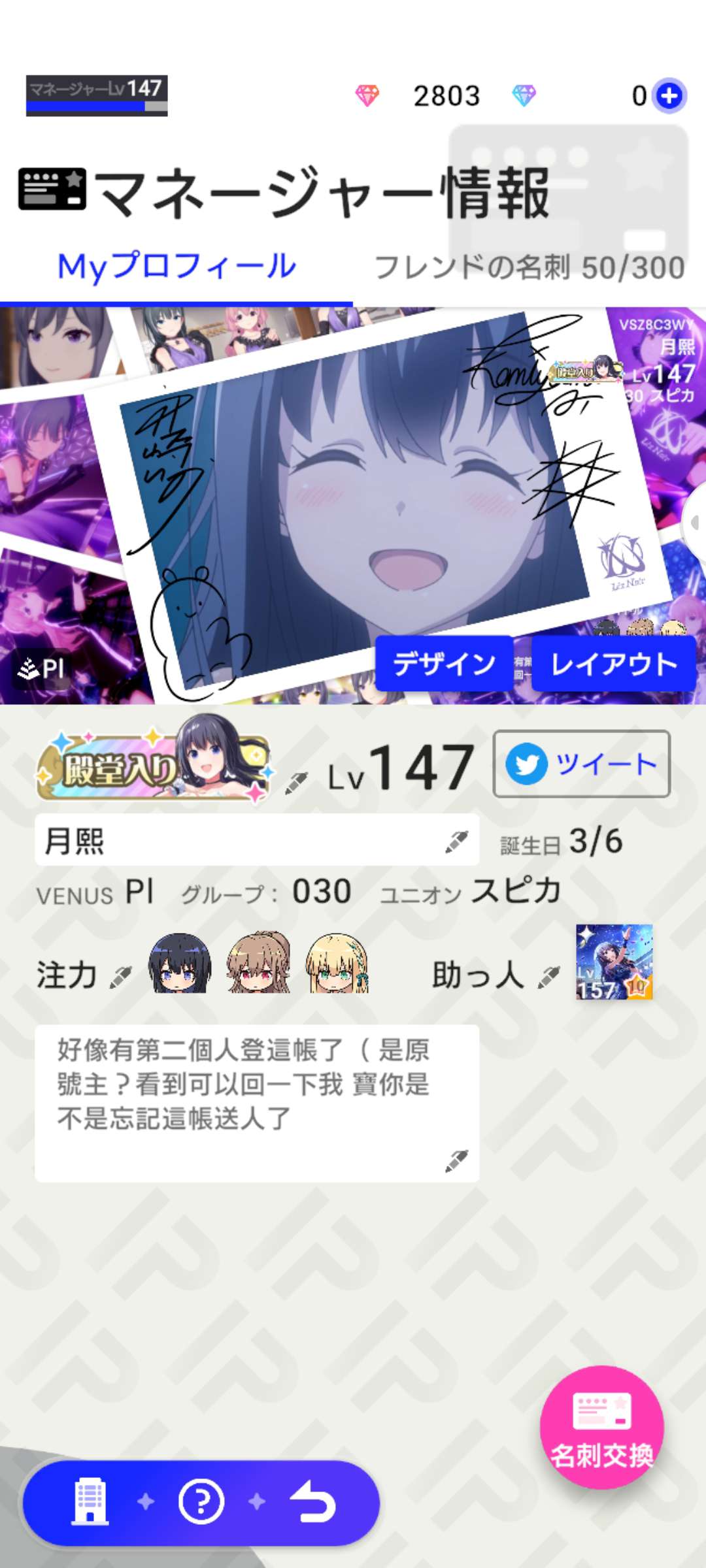The image size is (706, 1568).
Task: Open the デザイン card design options
Action: coord(444,664)
